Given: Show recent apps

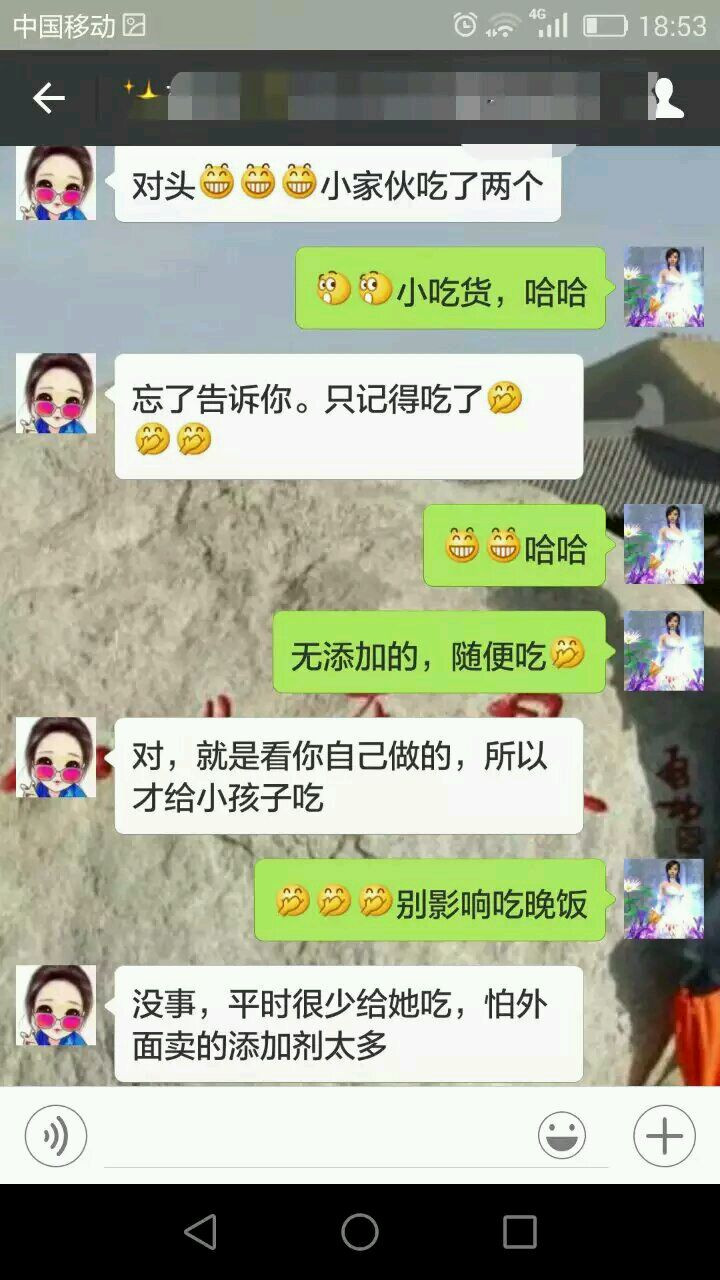Looking at the screenshot, I should tap(520, 1232).
